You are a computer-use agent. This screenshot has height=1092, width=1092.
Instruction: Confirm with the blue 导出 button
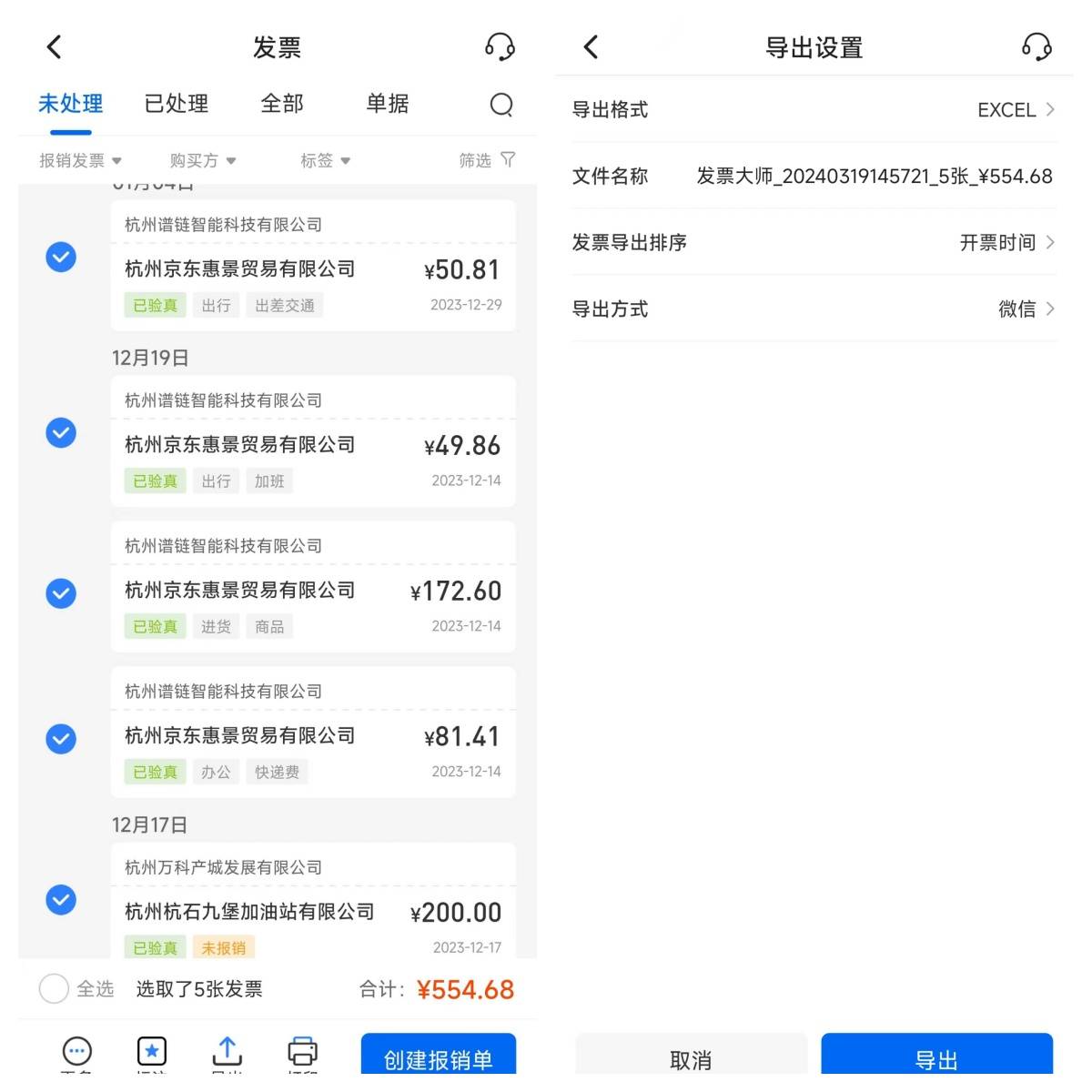point(936,1057)
